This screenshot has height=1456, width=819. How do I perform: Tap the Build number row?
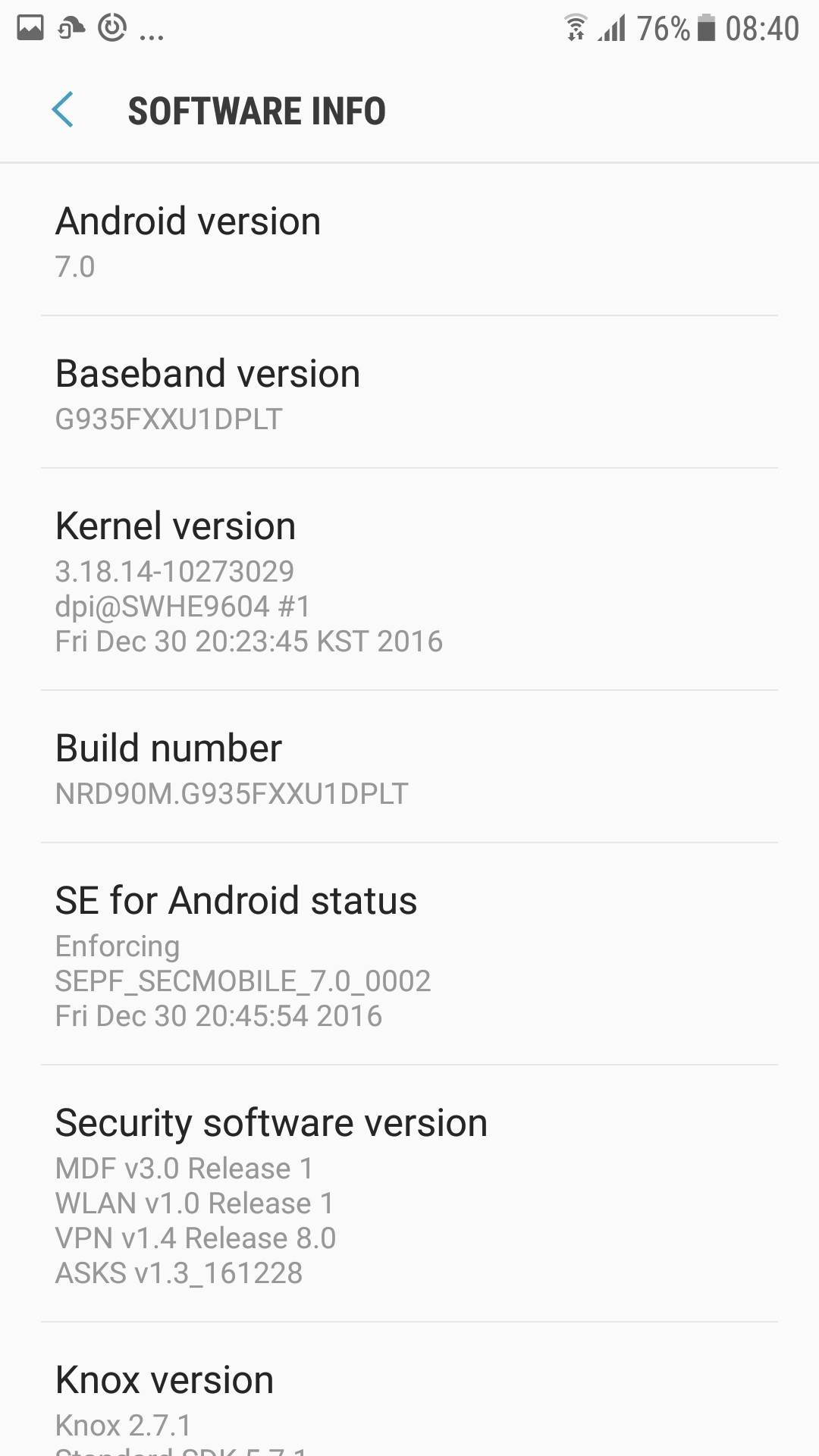click(409, 767)
